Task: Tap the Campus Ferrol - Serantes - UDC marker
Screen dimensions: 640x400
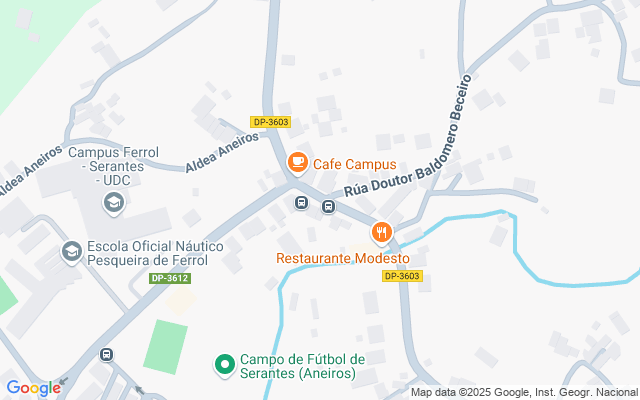Action: 113,204
